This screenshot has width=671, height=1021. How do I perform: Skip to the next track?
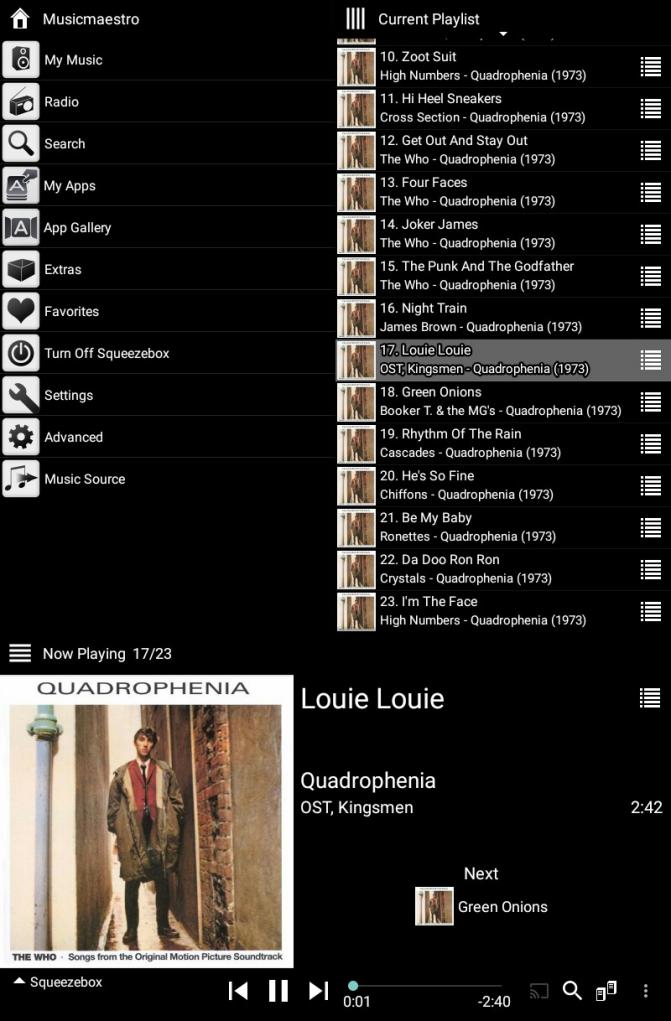[318, 991]
